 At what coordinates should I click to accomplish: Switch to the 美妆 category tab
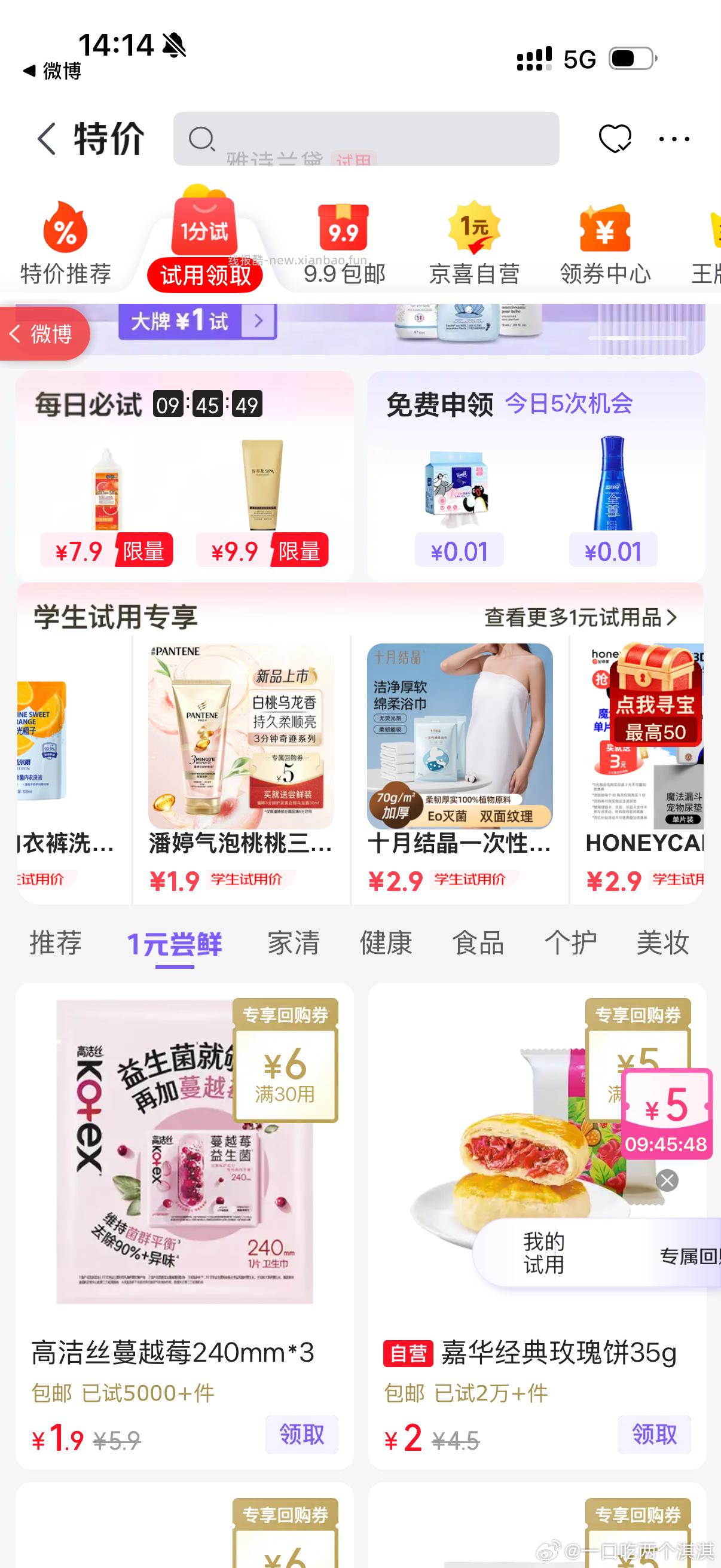tap(662, 944)
